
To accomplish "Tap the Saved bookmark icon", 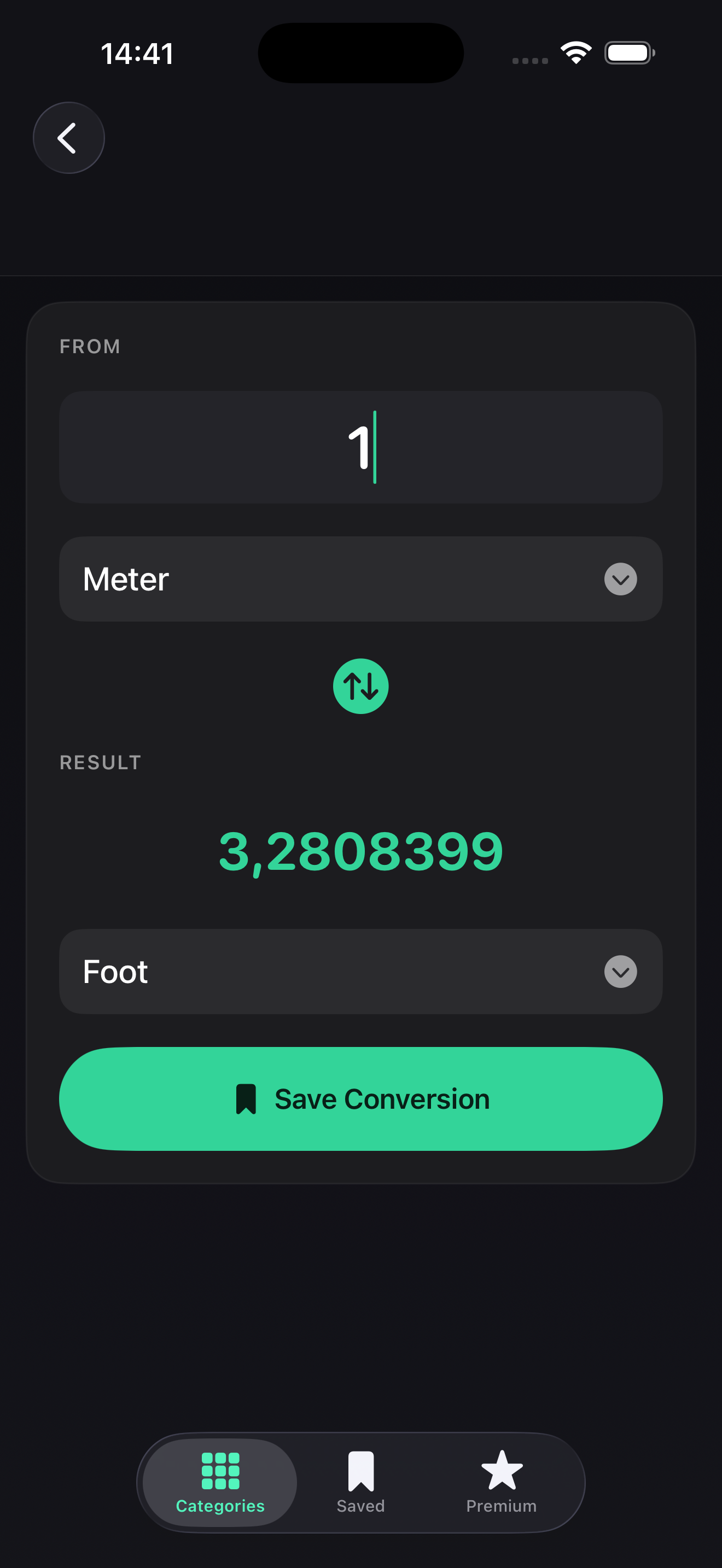I will (360, 1467).
